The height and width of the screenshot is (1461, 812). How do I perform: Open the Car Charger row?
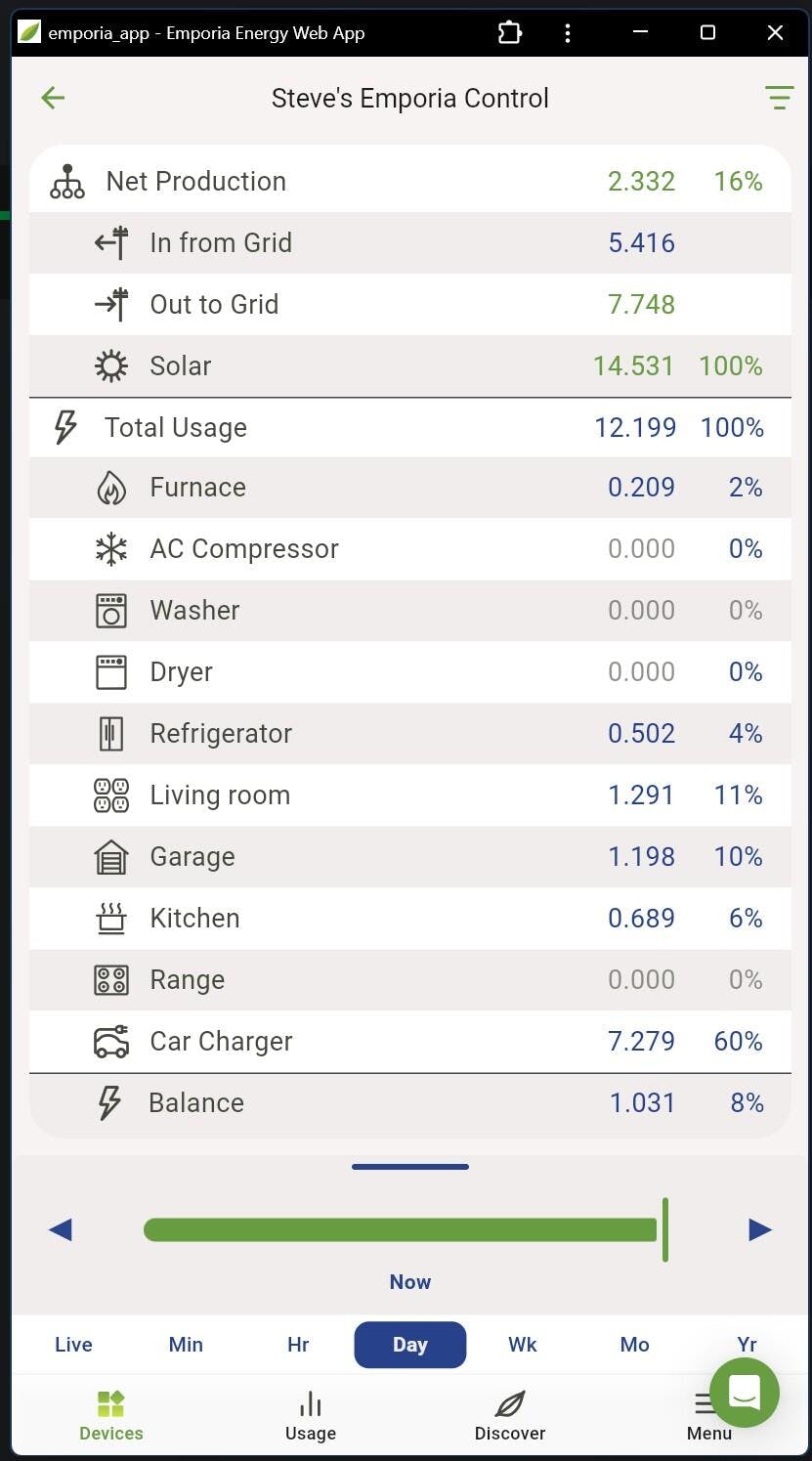410,1042
